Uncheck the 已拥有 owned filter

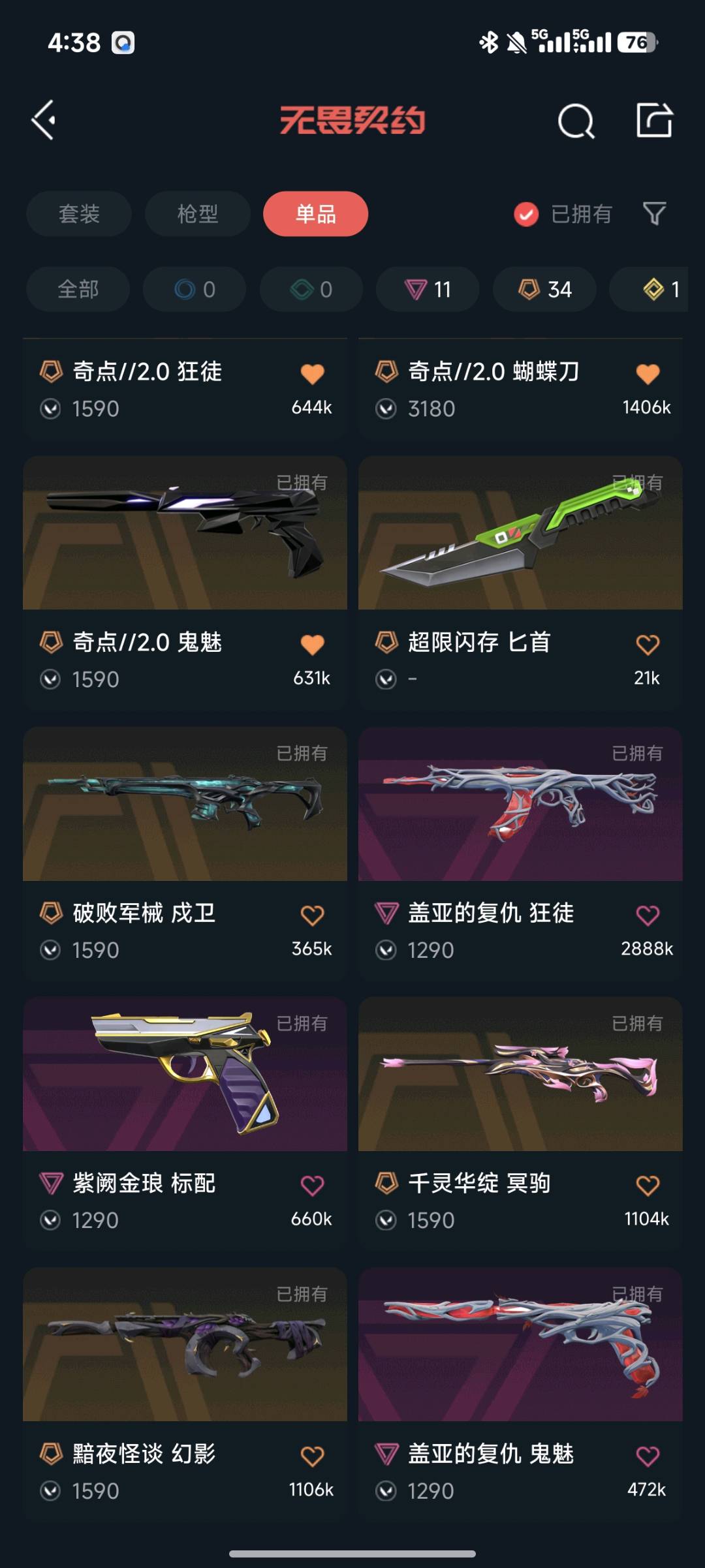coord(563,213)
